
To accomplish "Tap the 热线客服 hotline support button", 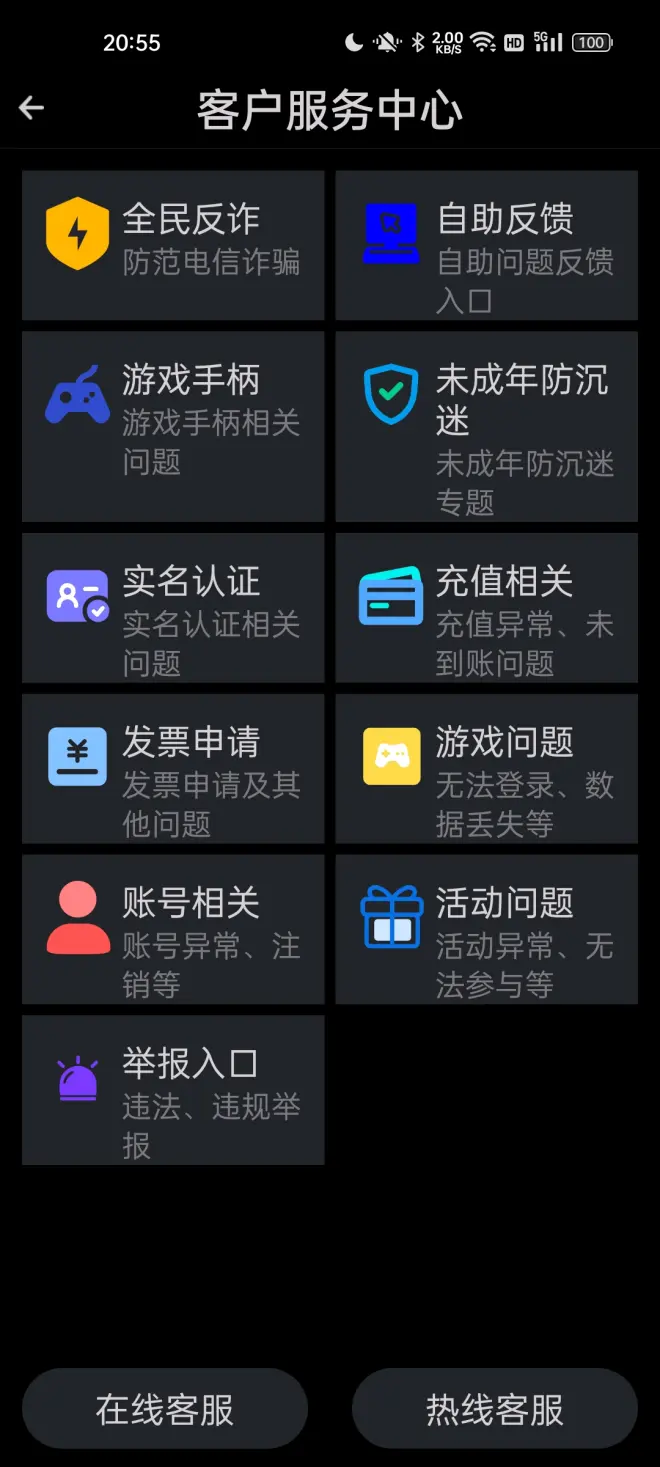I will 495,1409.
